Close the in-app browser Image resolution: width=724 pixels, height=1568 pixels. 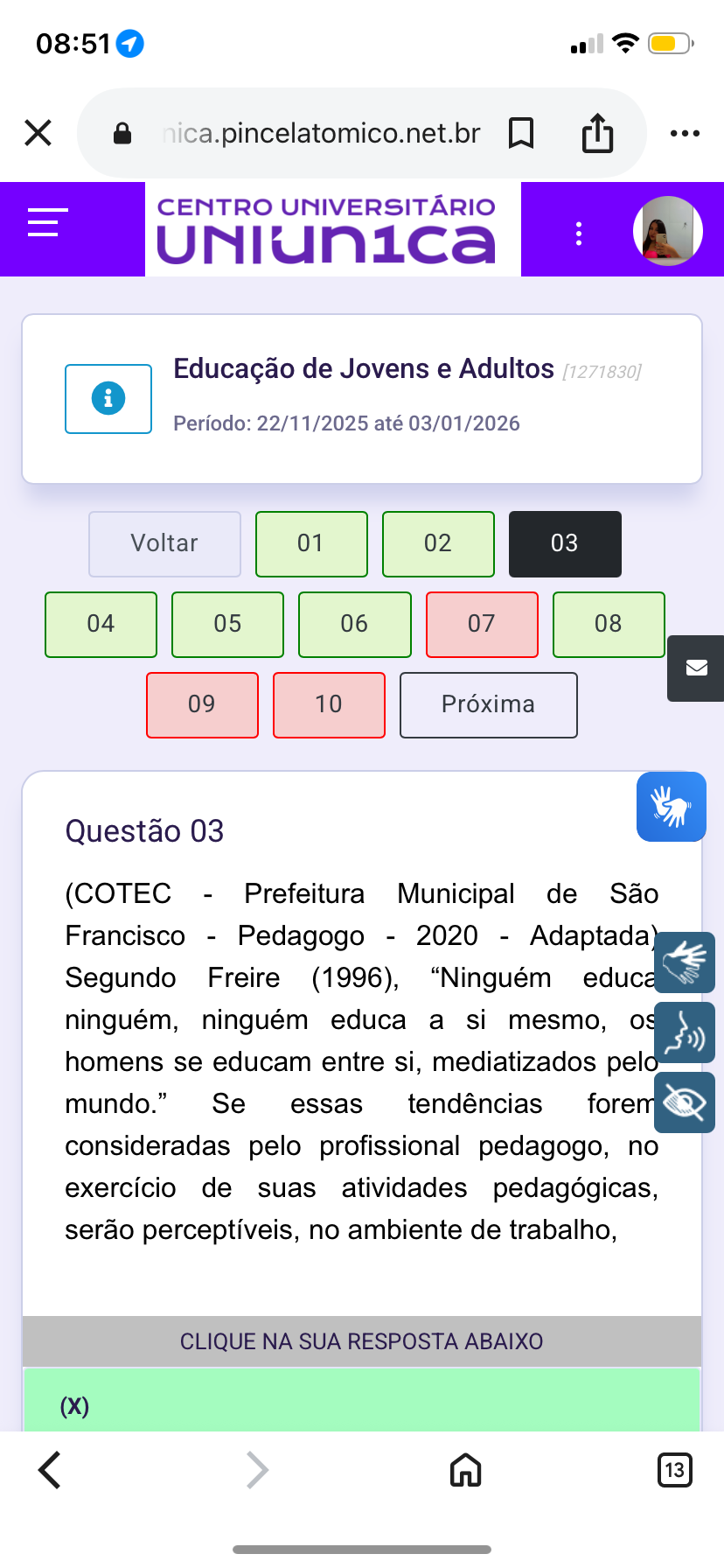pyautogui.click(x=38, y=133)
